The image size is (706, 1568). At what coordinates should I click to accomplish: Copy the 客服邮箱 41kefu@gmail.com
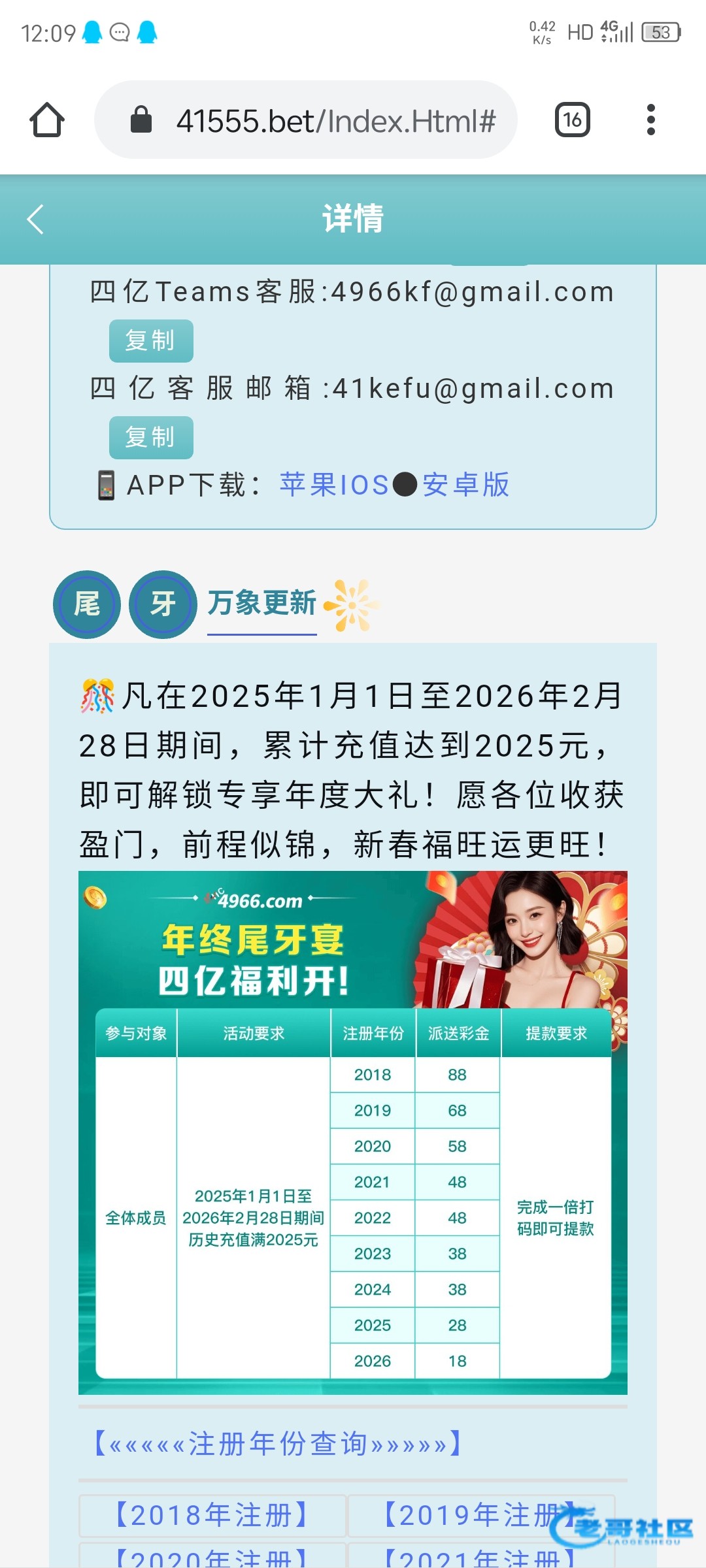click(151, 438)
